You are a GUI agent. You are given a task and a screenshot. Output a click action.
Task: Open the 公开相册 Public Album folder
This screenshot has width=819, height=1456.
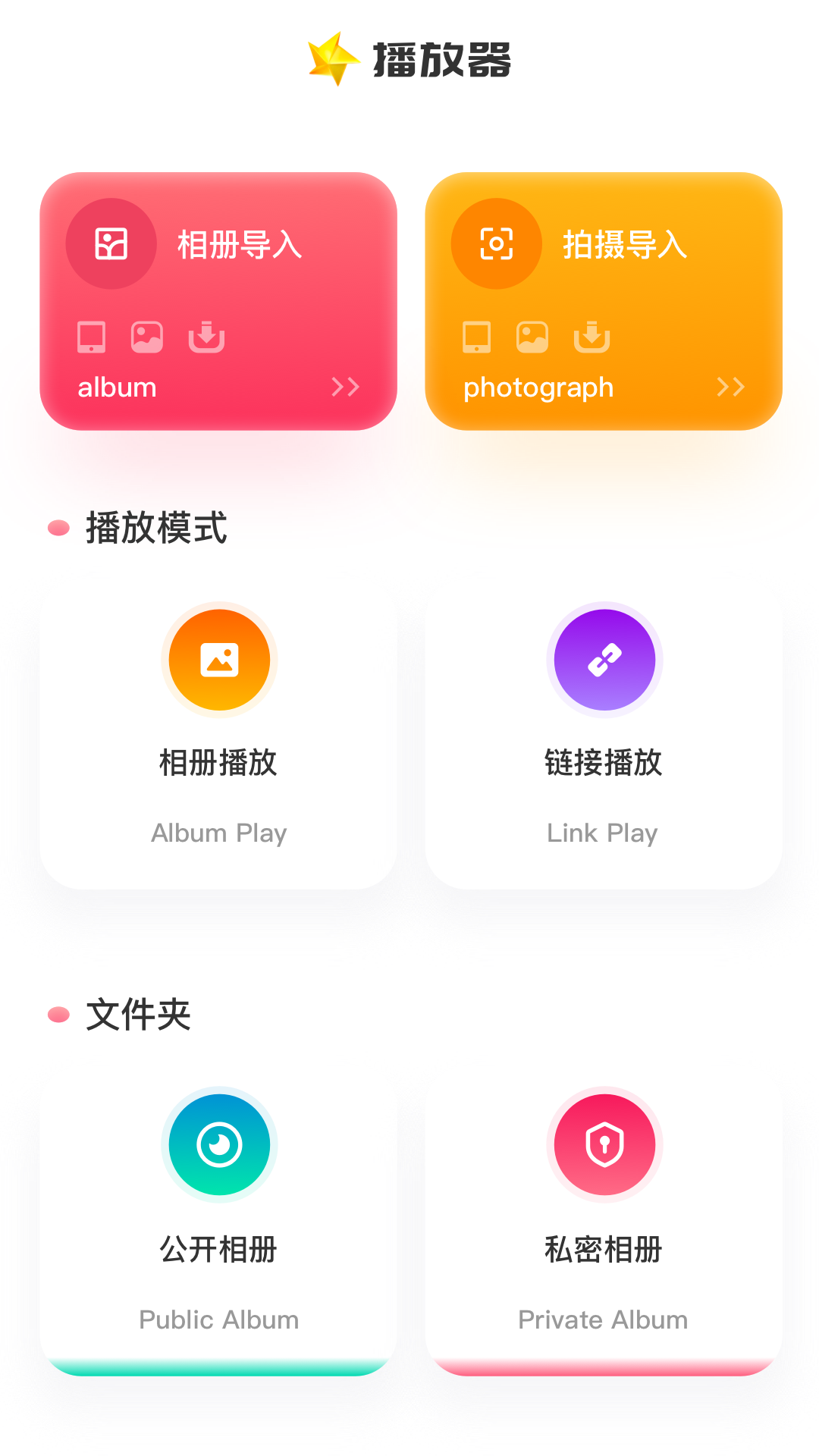point(219,1221)
